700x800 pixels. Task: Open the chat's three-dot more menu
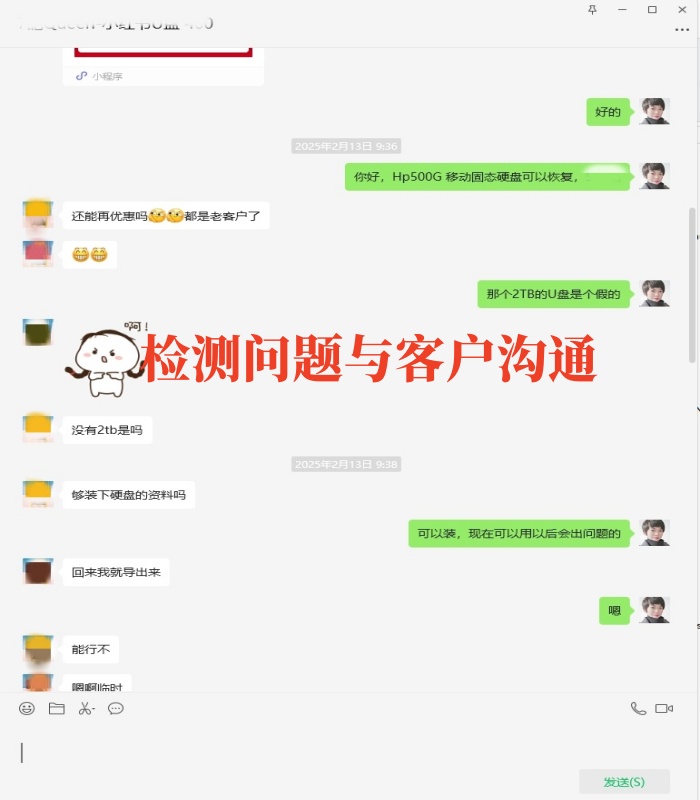[682, 31]
